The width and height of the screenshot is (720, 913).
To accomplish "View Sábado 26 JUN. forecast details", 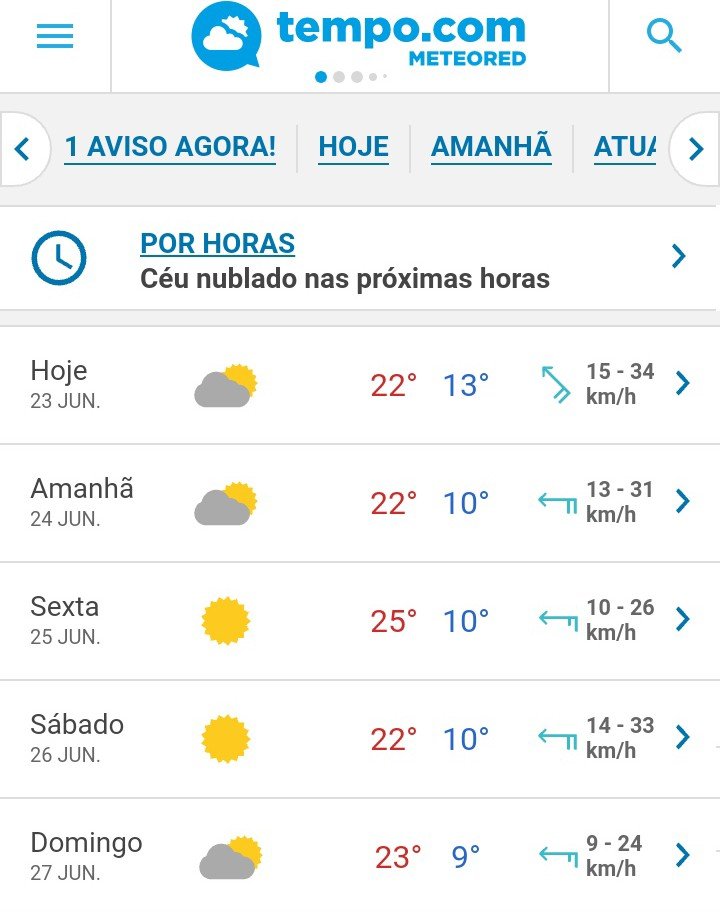I will pyautogui.click(x=360, y=738).
